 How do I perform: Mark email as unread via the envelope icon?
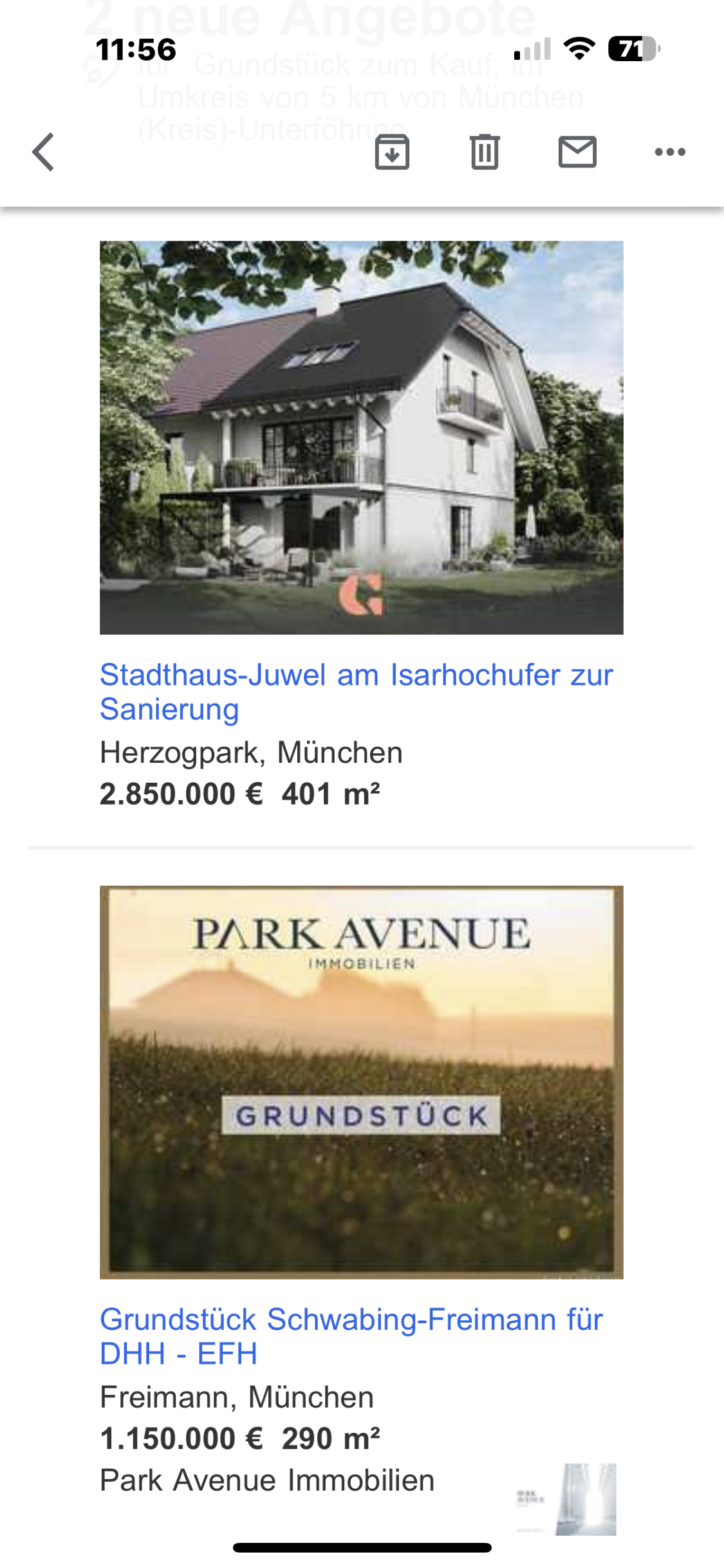click(x=577, y=152)
